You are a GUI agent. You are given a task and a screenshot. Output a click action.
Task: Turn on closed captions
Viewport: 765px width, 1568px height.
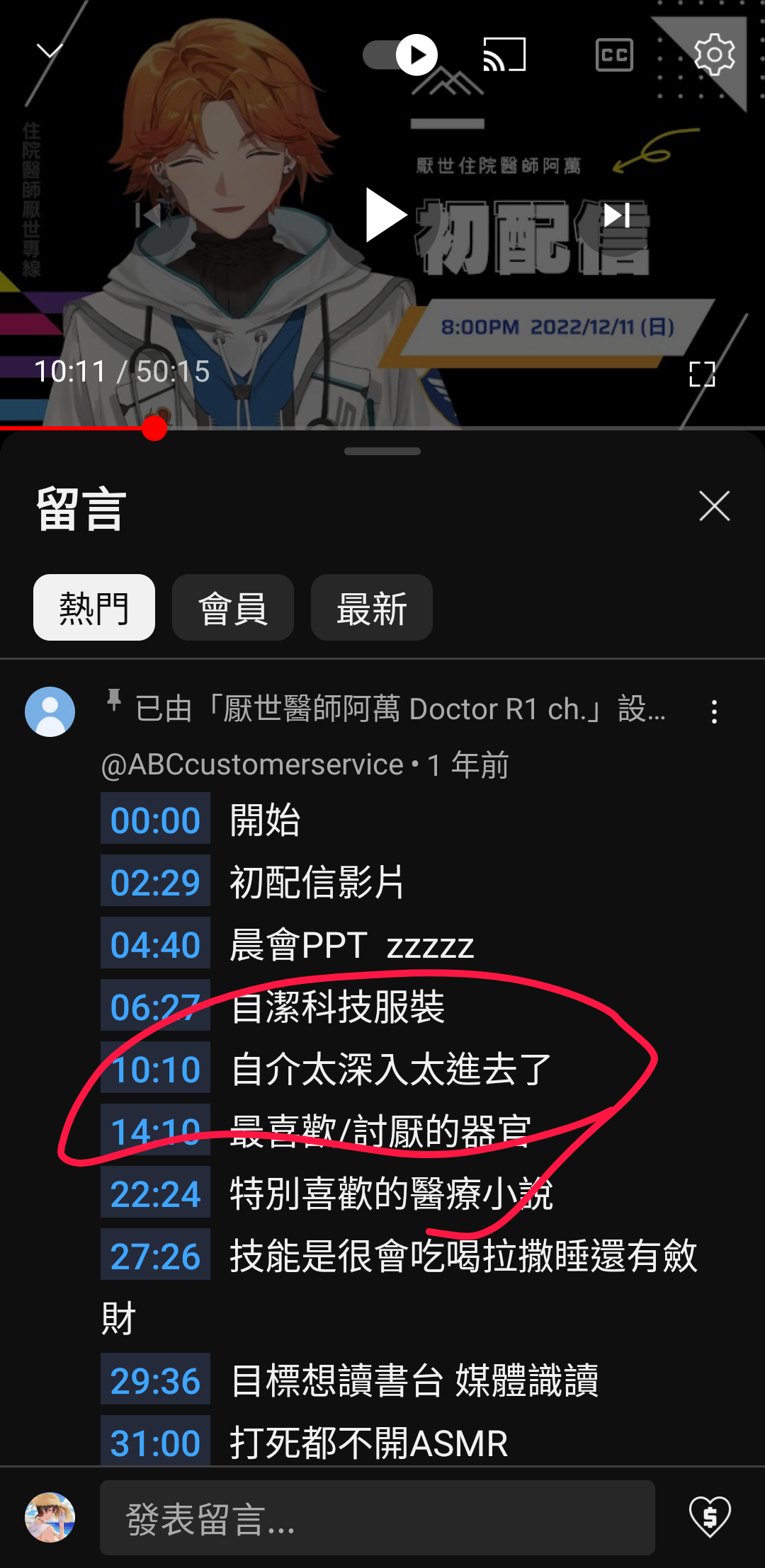(614, 55)
